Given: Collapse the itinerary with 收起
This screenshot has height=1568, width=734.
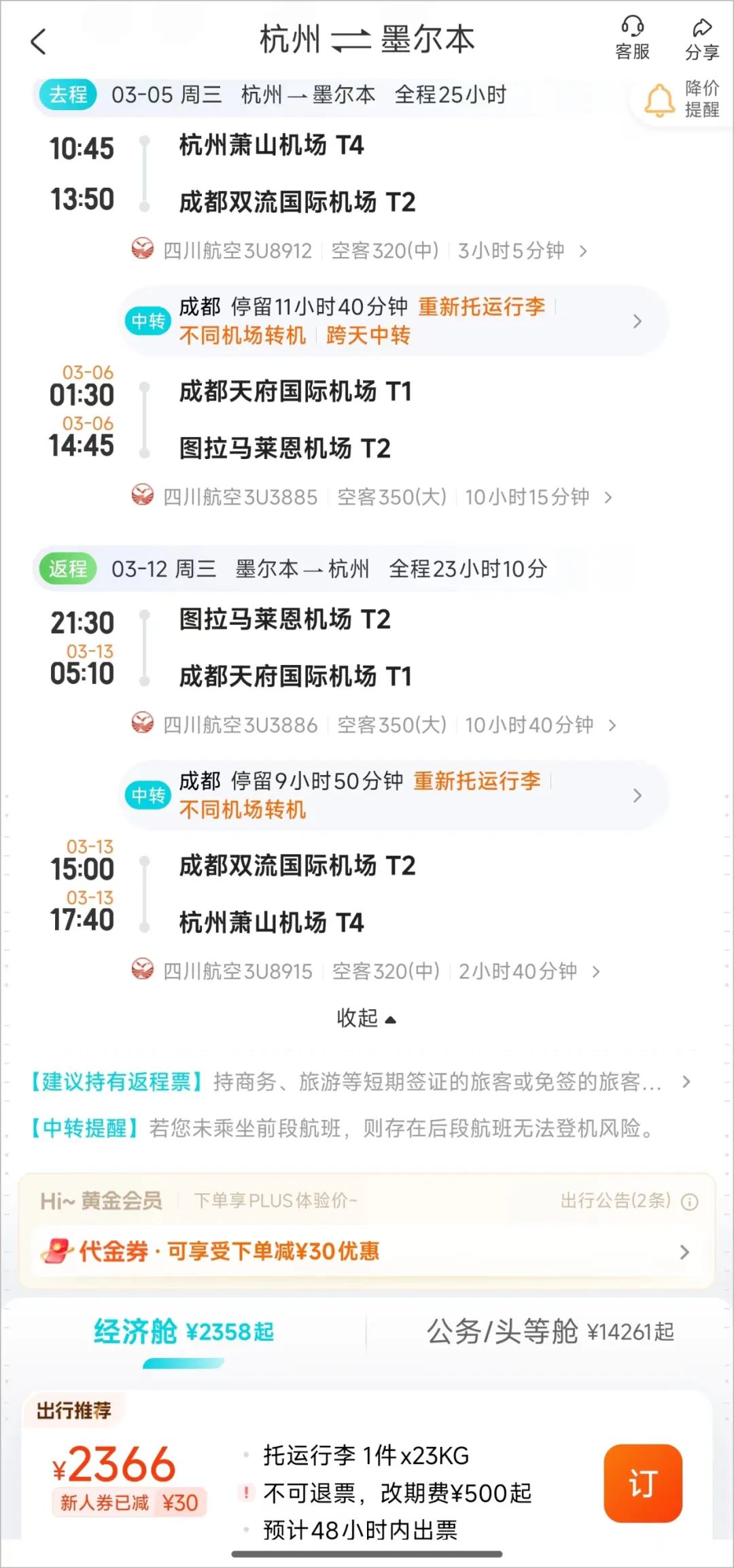Looking at the screenshot, I should click(366, 1018).
